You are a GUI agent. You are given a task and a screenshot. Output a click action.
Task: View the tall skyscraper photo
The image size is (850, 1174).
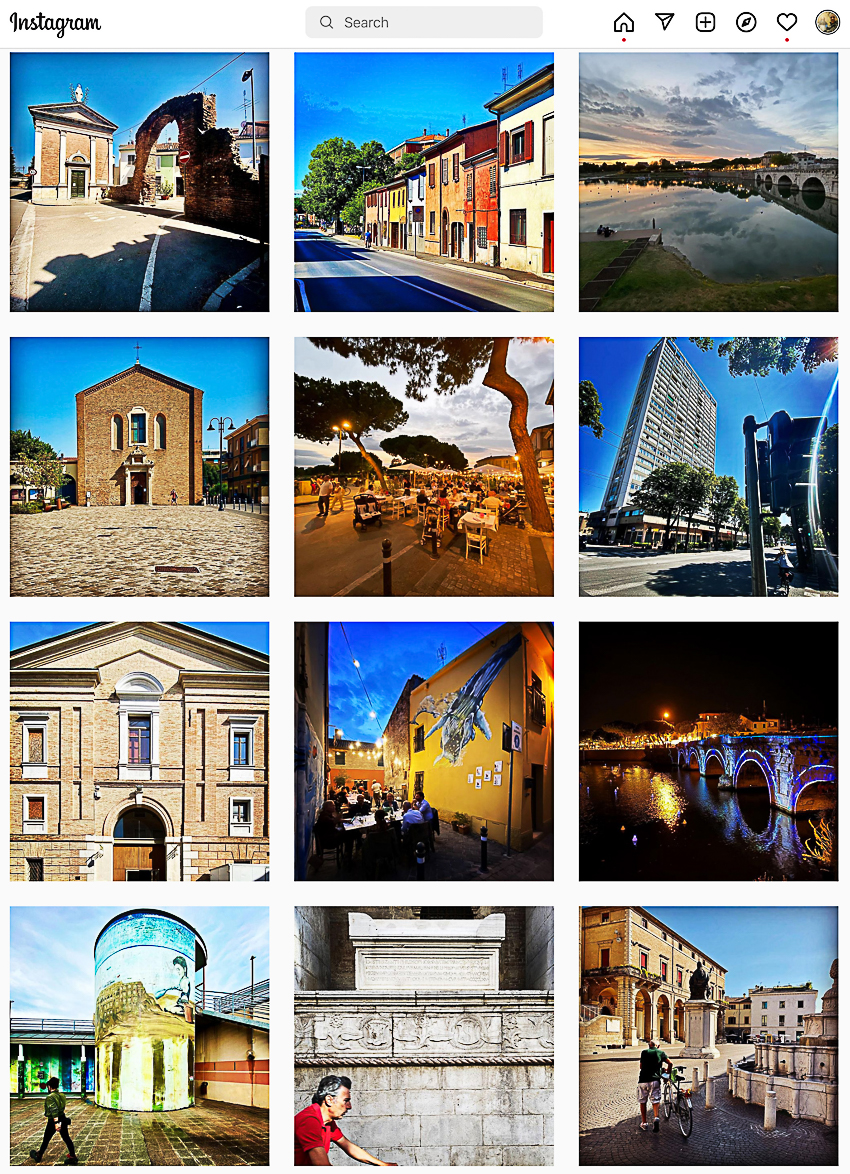pyautogui.click(x=708, y=466)
